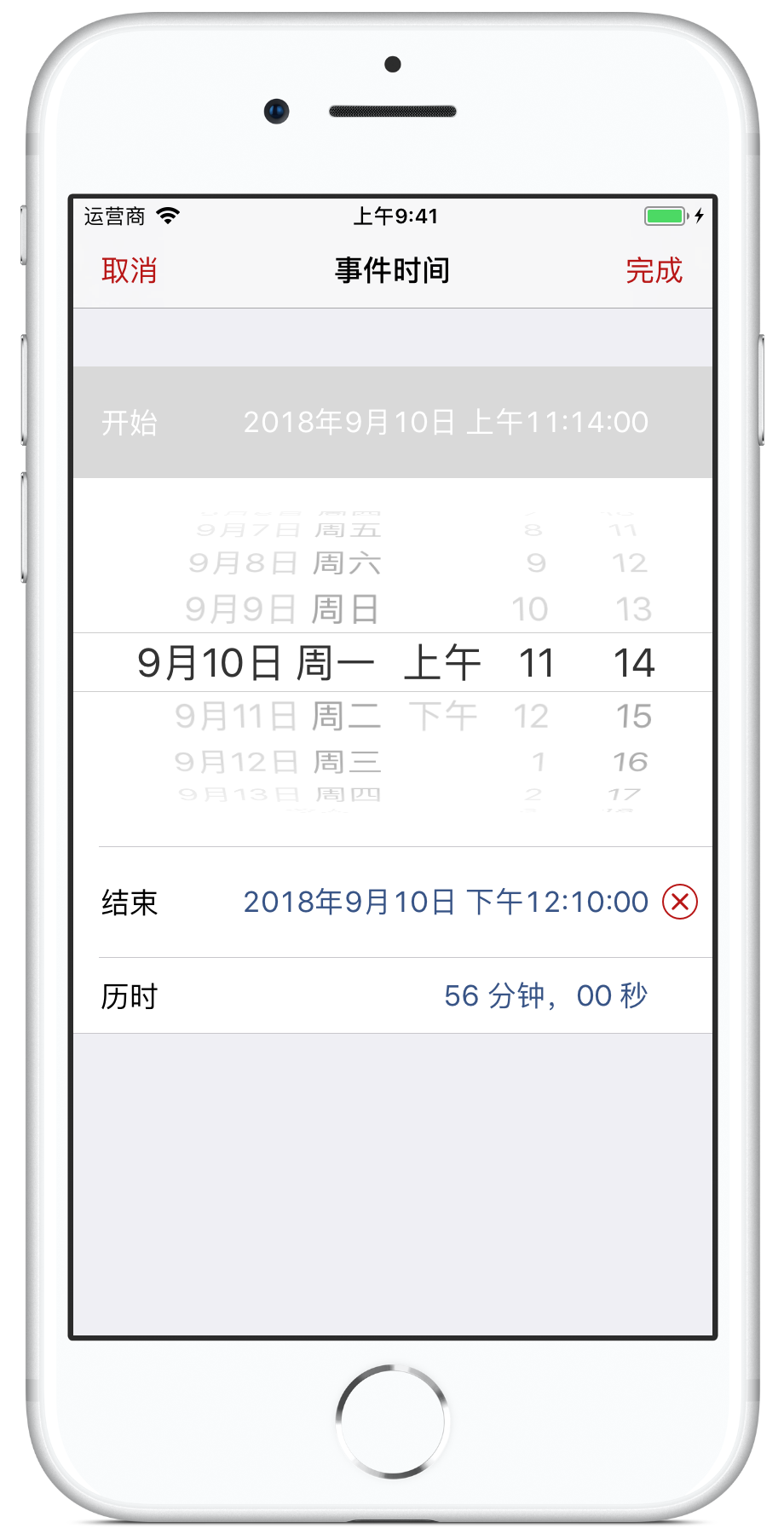
Task: Choose 9月12日 周三 in the date wheel
Action: point(278,761)
